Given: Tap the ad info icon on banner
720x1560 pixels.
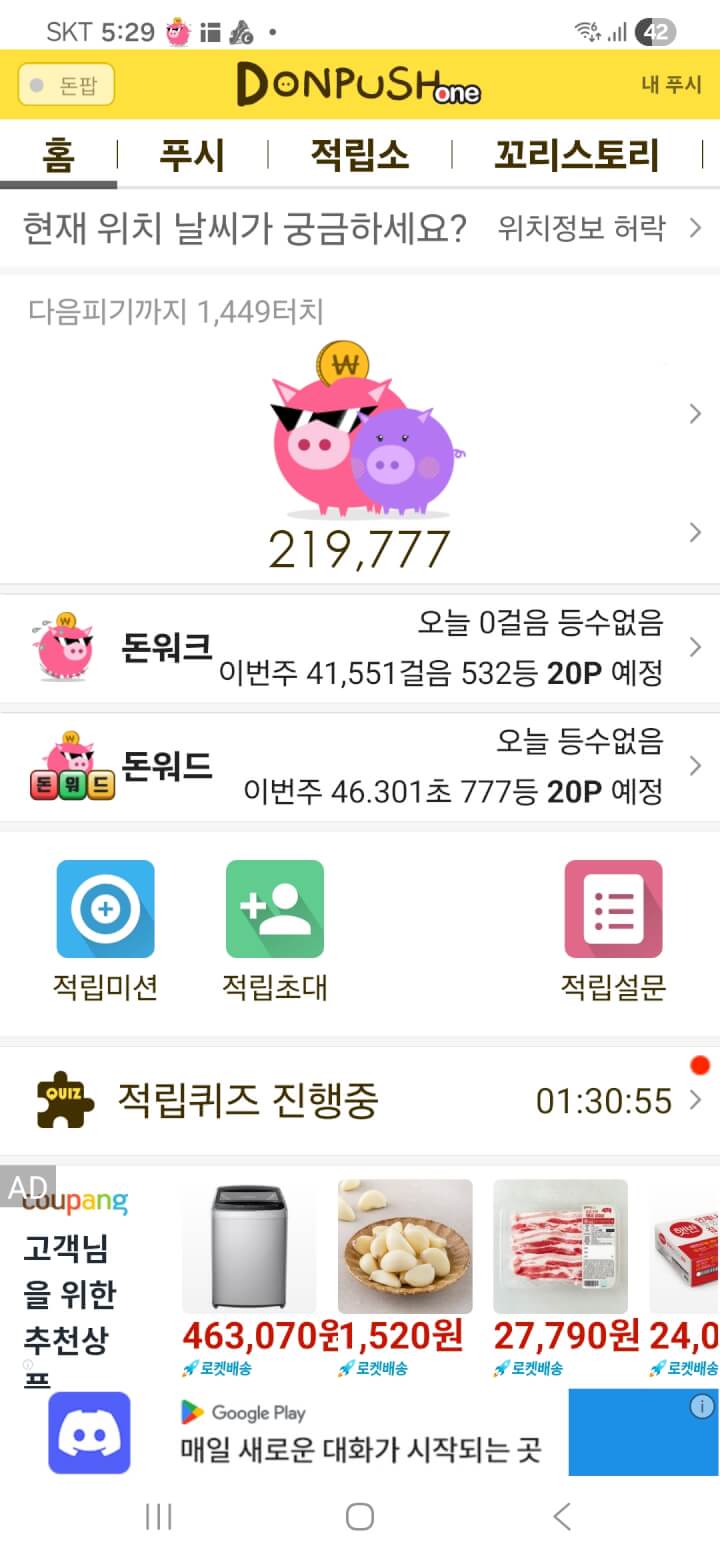Looking at the screenshot, I should [x=702, y=1406].
